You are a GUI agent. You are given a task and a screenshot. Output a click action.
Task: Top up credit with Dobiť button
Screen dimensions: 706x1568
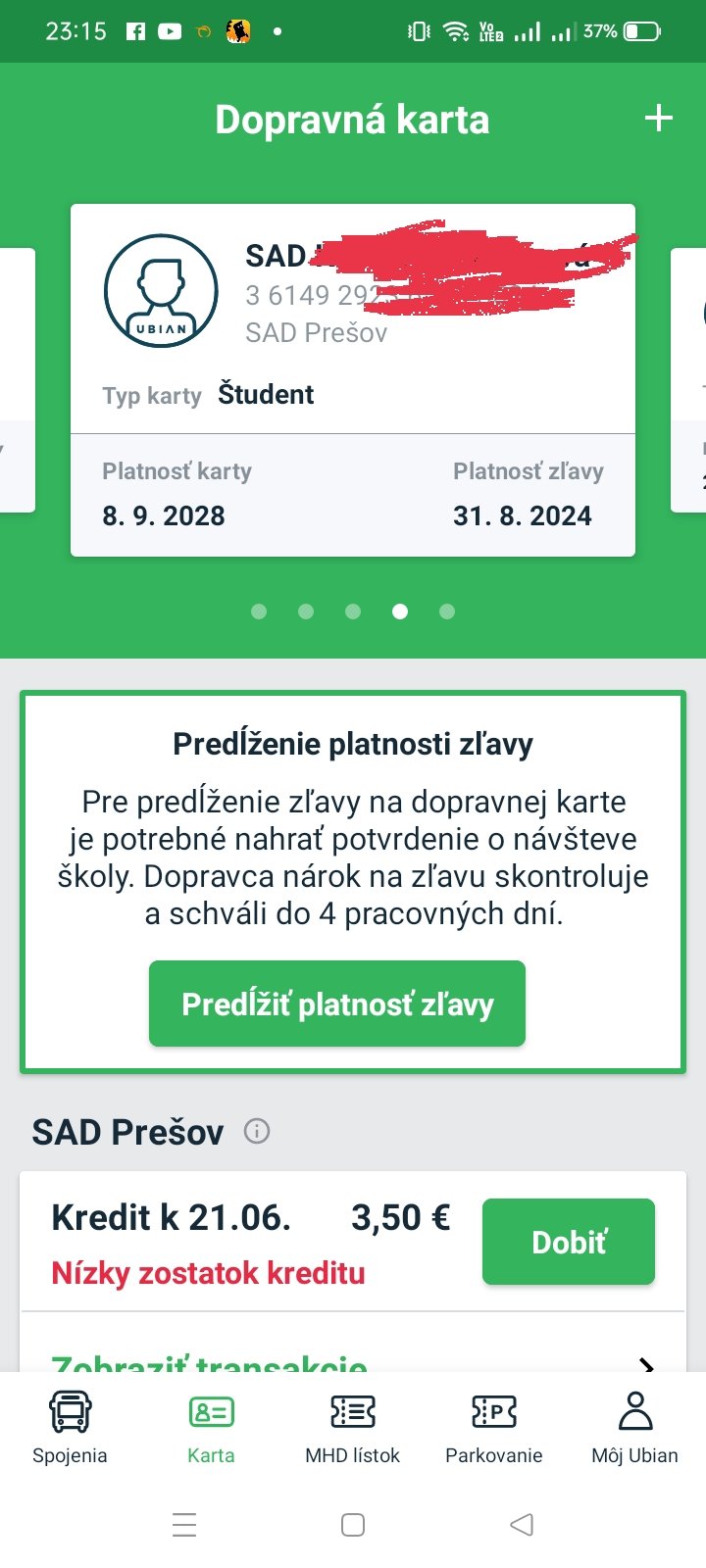click(x=569, y=1242)
